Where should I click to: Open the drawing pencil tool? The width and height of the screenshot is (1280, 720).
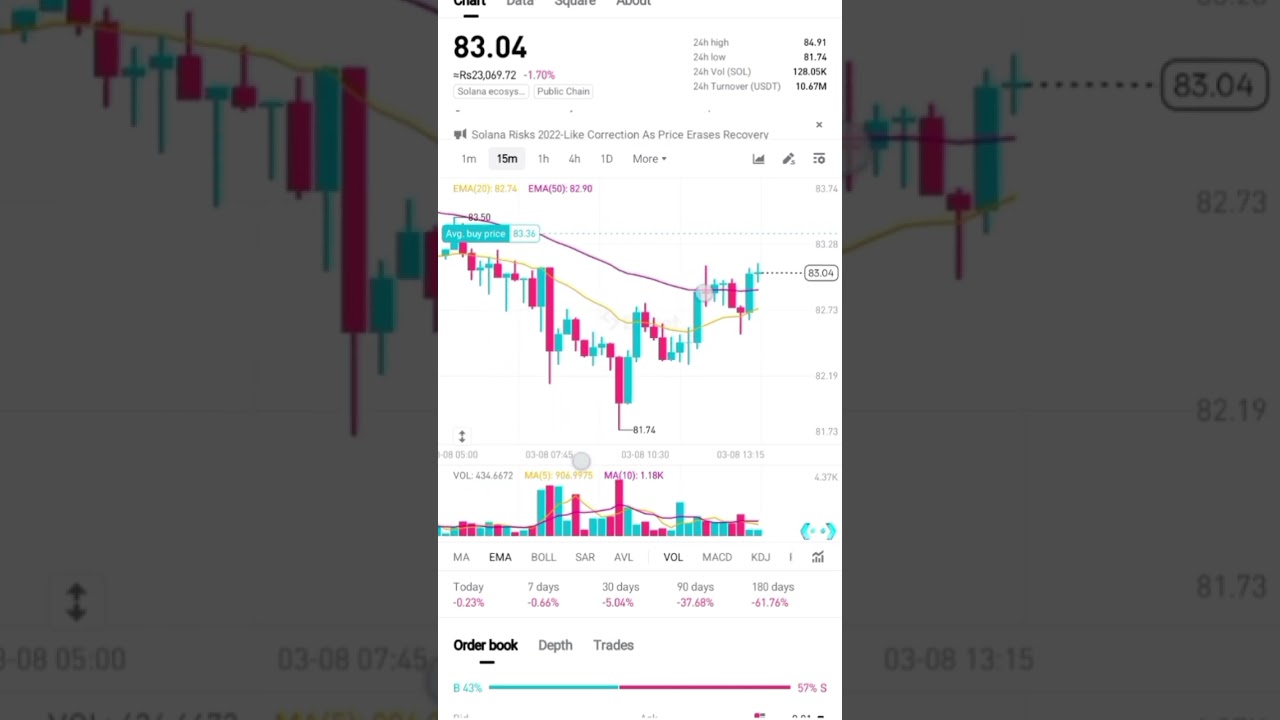pyautogui.click(x=788, y=159)
